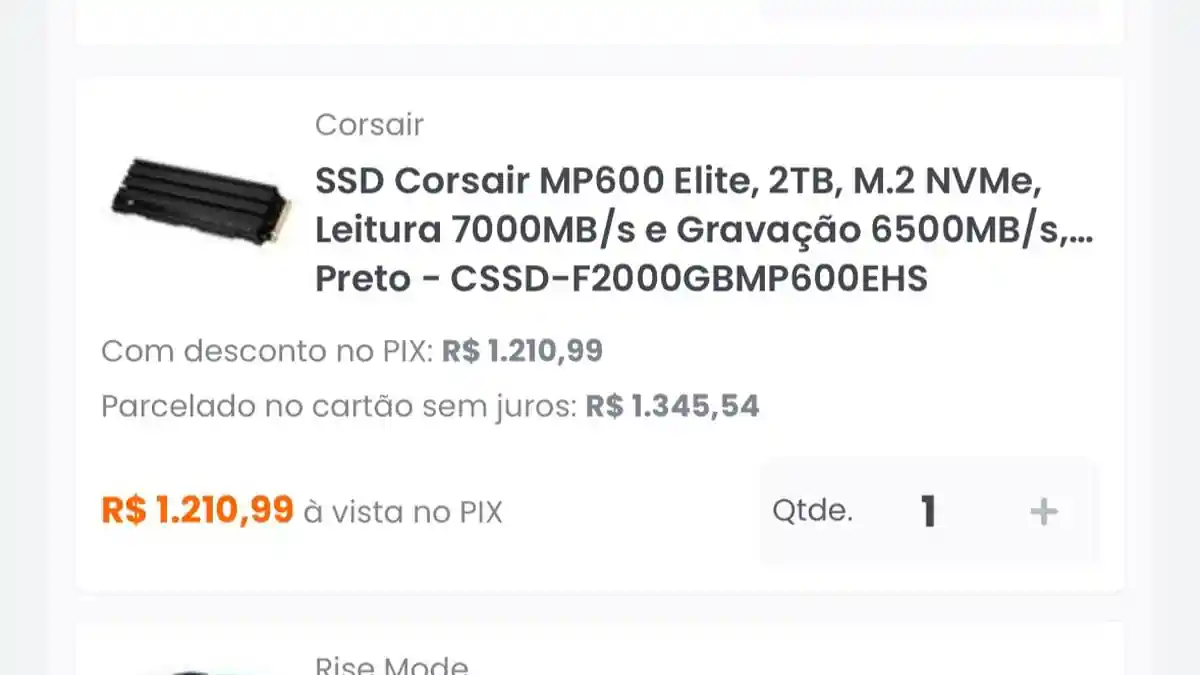Viewport: 1200px width, 675px height.
Task: Increase the Corsair SSD quantity with plus
Action: [x=1043, y=512]
